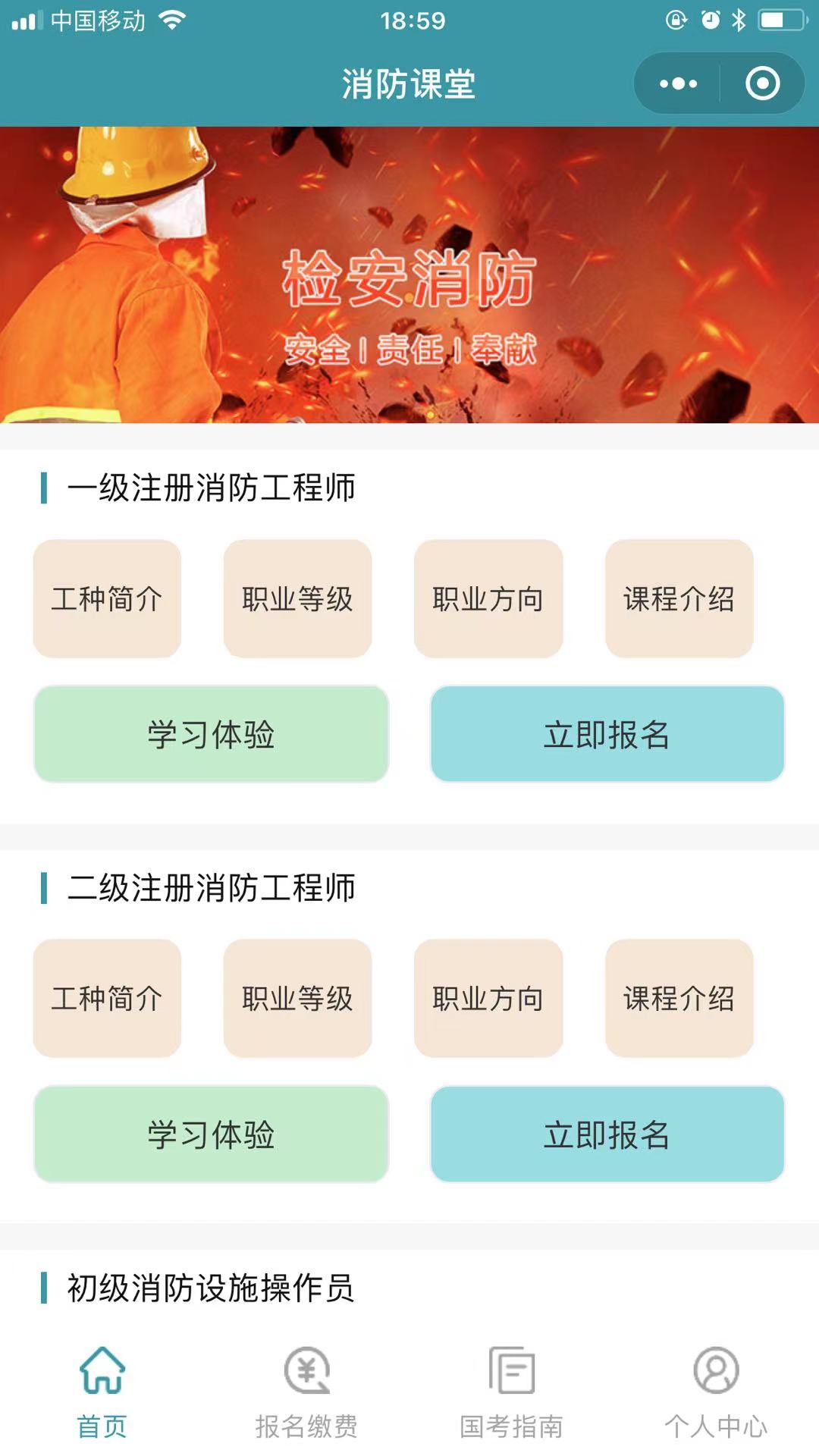Open 职业等级 under 一级注册消防工程师
Image resolution: width=819 pixels, height=1456 pixels.
click(297, 599)
